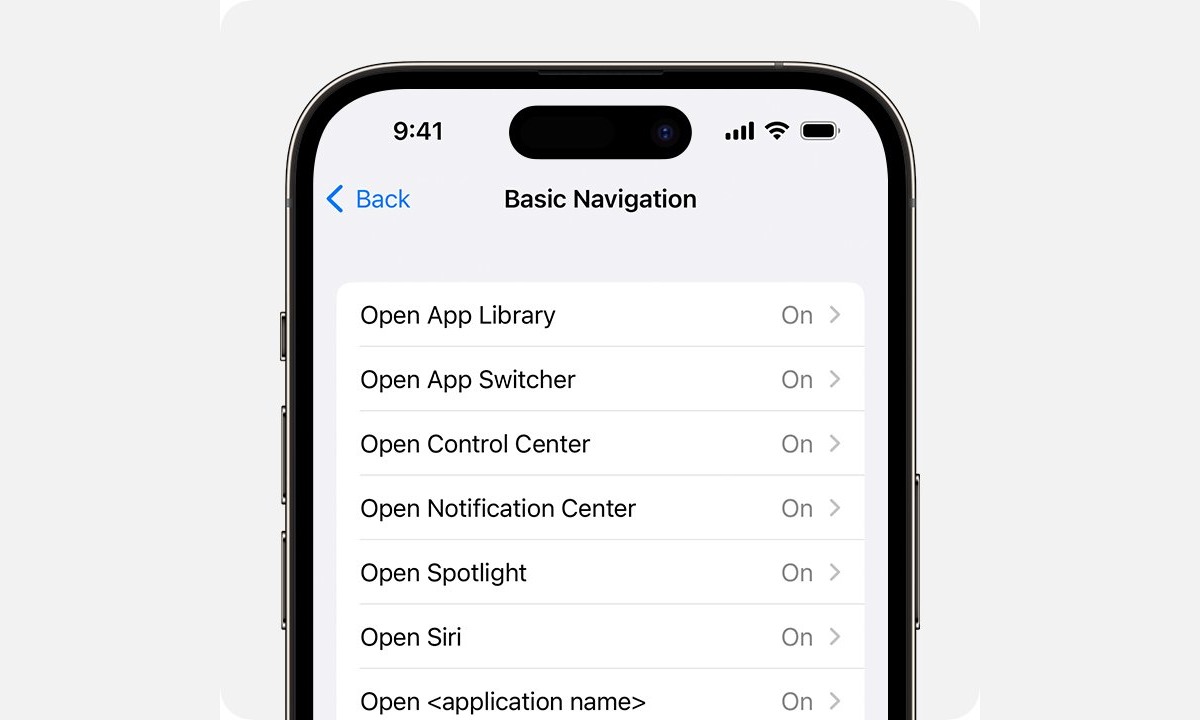
Task: Open the Open <application name> command
Action: coord(600,700)
